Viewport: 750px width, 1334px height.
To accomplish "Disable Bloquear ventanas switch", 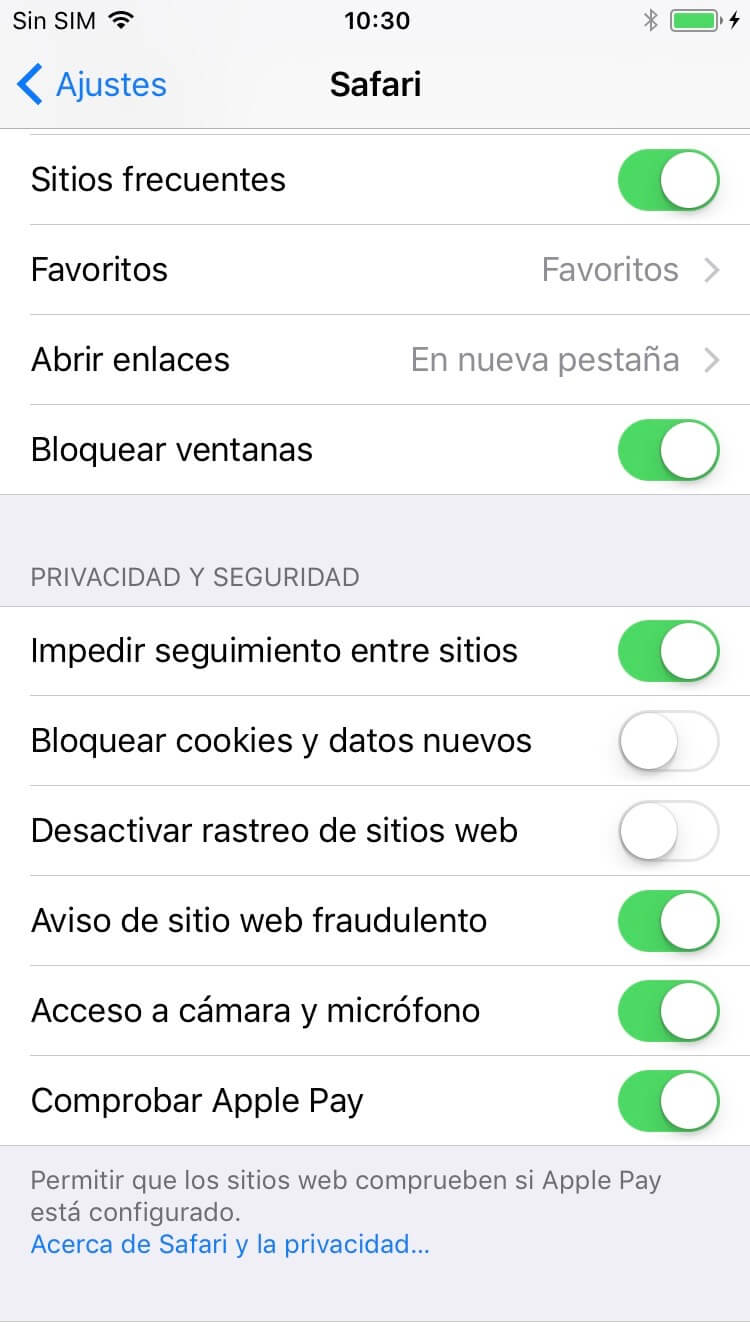I will click(x=668, y=450).
